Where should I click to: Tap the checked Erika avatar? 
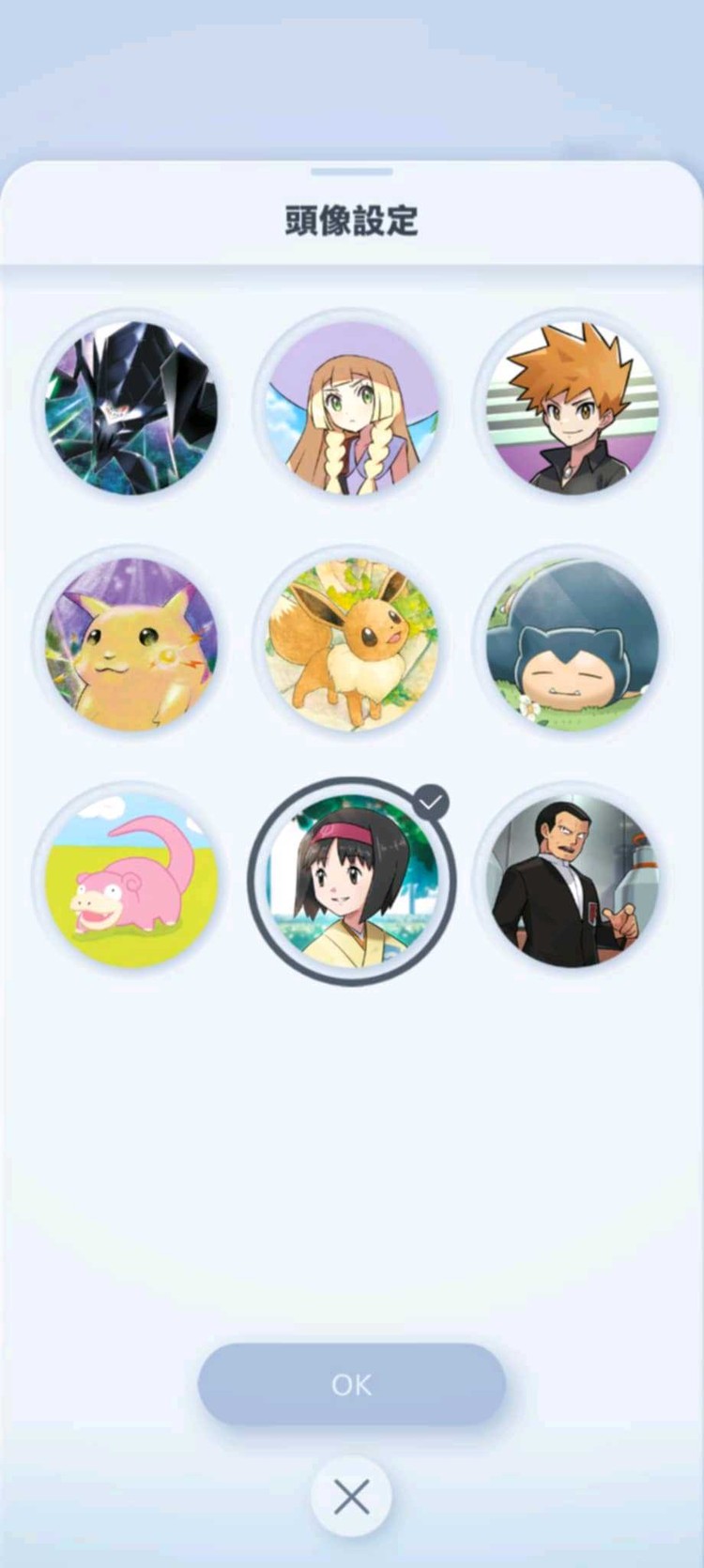pos(352,881)
